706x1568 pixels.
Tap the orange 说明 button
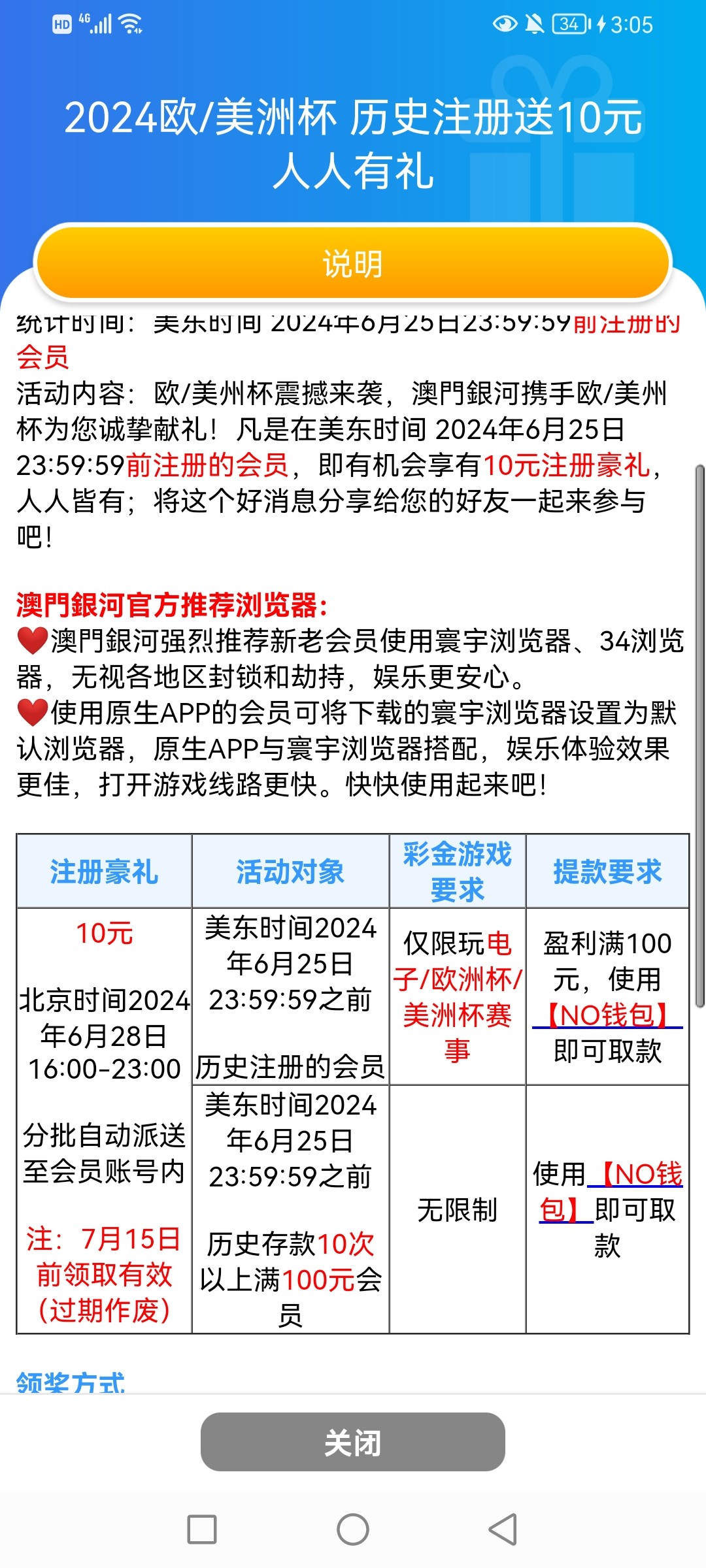point(353,263)
